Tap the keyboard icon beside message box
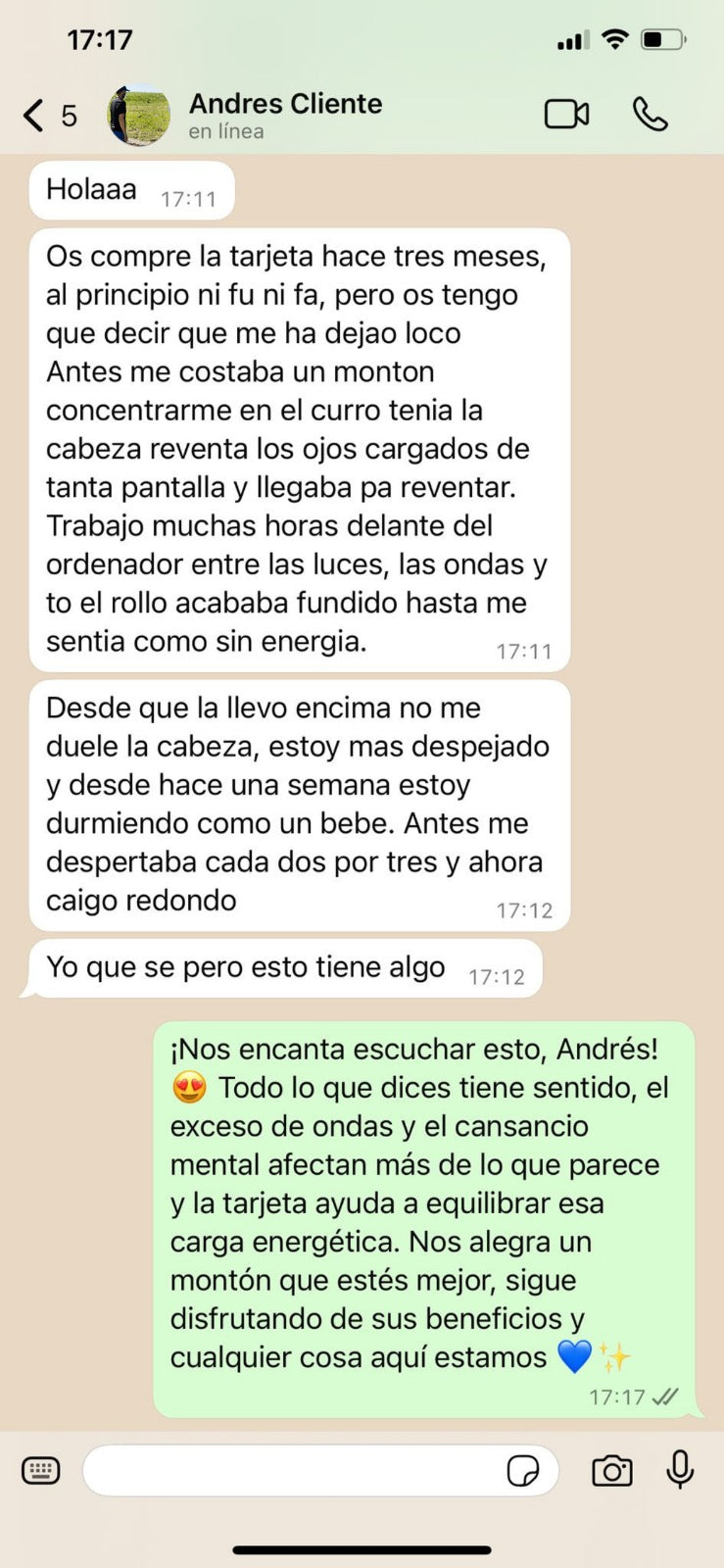The height and width of the screenshot is (1568, 724). click(40, 1470)
